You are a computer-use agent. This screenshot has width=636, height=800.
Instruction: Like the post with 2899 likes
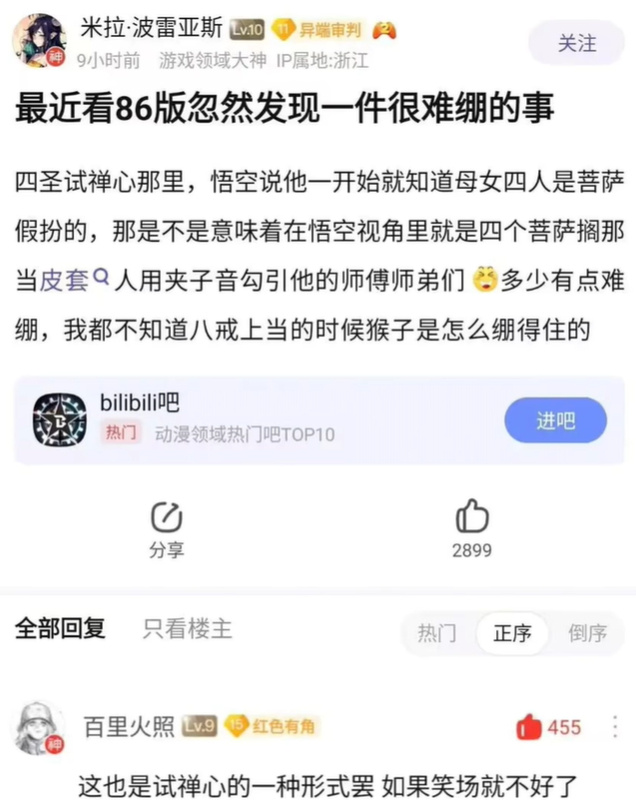coord(471,529)
